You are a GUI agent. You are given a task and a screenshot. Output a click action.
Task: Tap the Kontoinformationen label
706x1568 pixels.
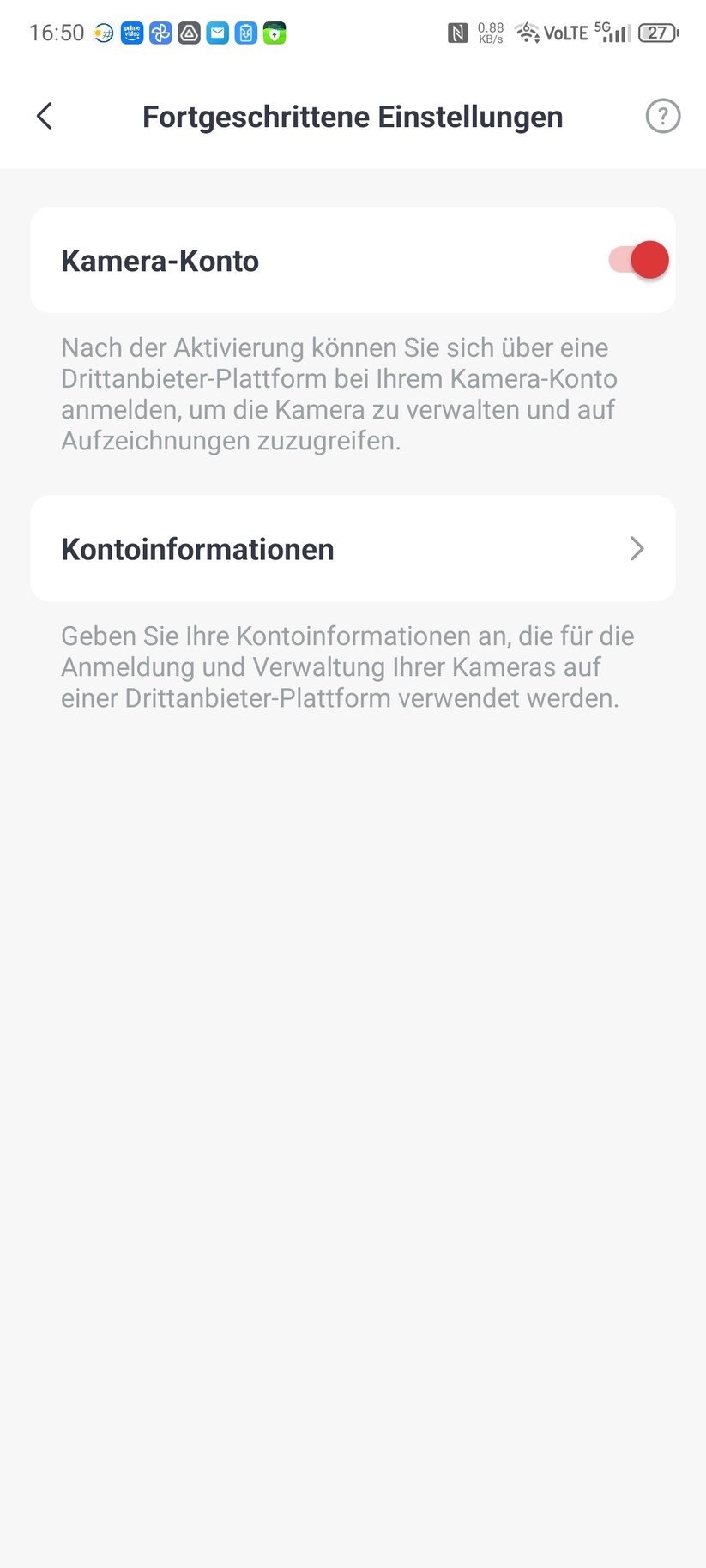coord(196,548)
